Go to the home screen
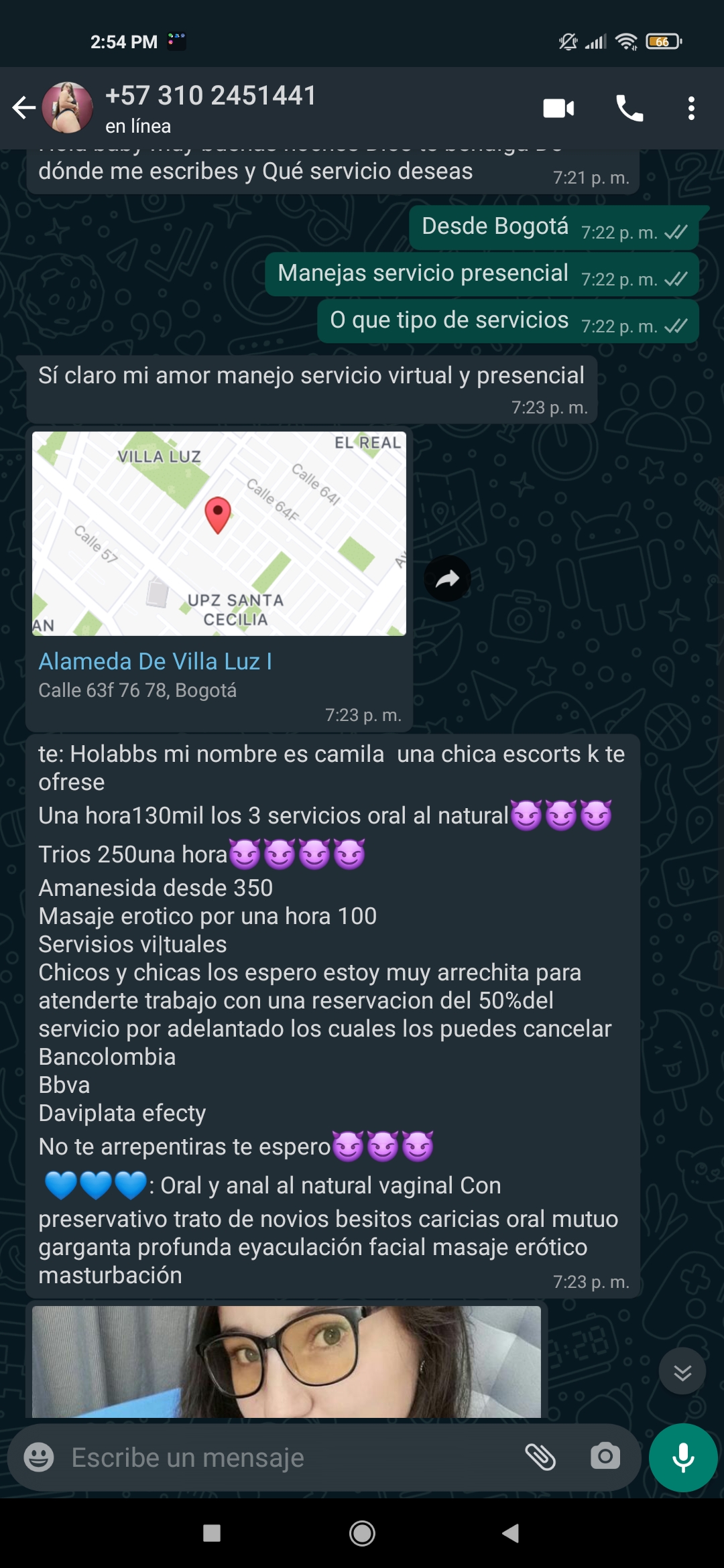 [x=362, y=1533]
